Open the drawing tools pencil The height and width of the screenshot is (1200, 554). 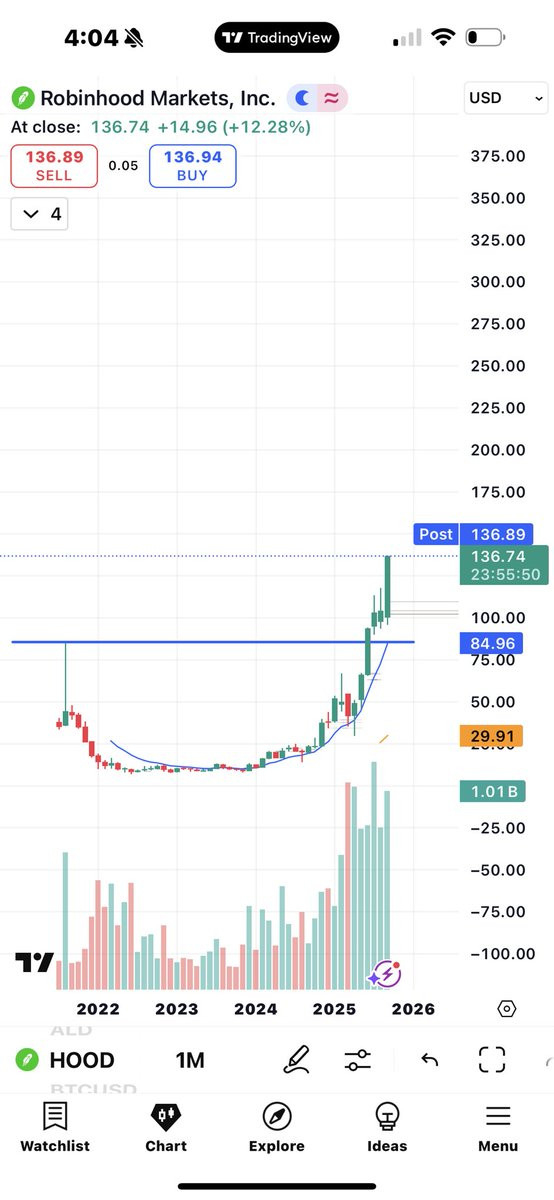point(296,1060)
